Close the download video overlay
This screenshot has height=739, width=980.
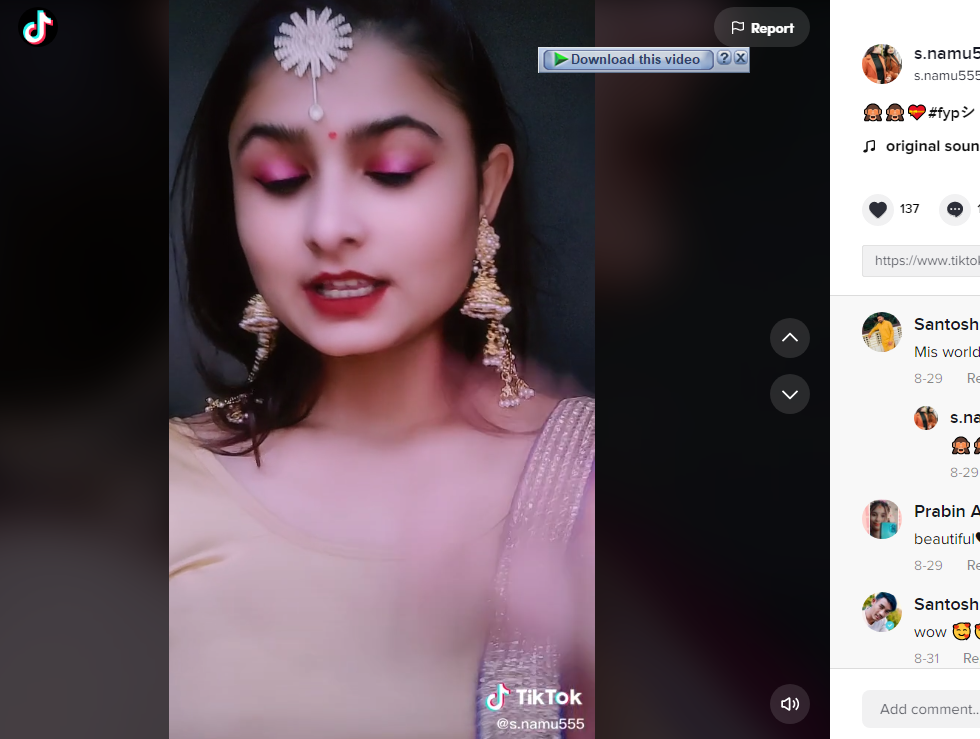(741, 58)
